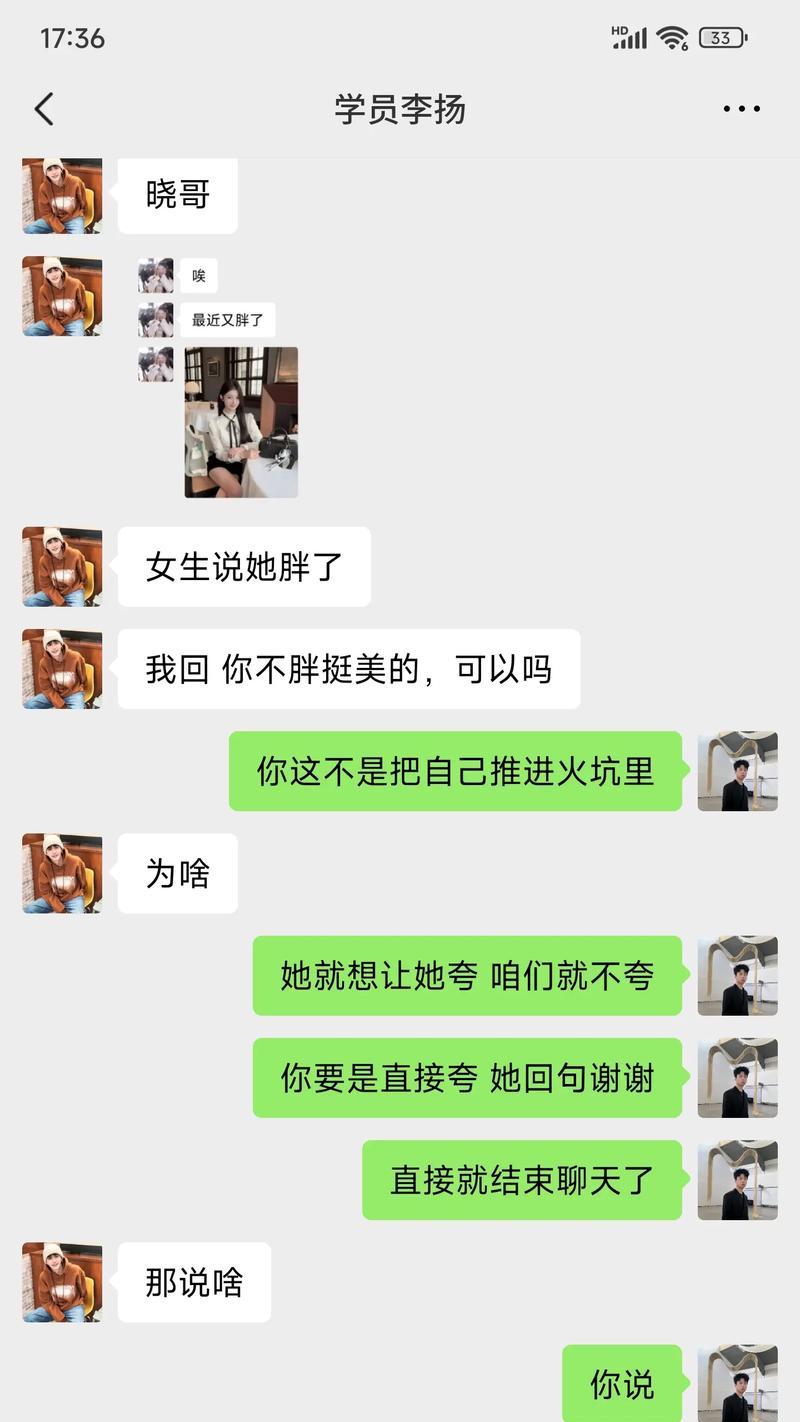The image size is (800, 1422).
Task: Tap the sender avatar beside 晓哥
Action: click(x=62, y=196)
